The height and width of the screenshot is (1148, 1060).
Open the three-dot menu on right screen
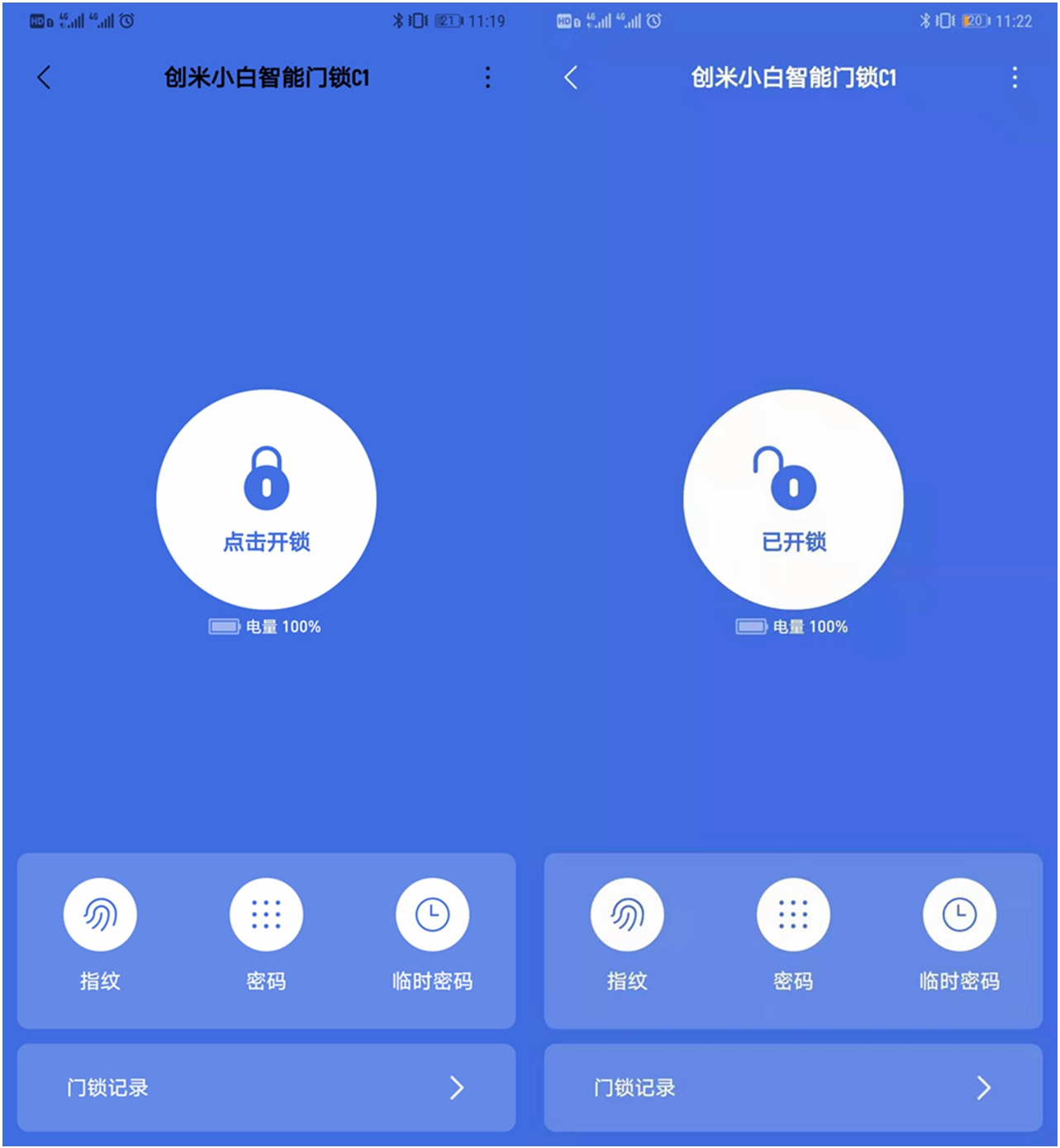tap(1015, 78)
